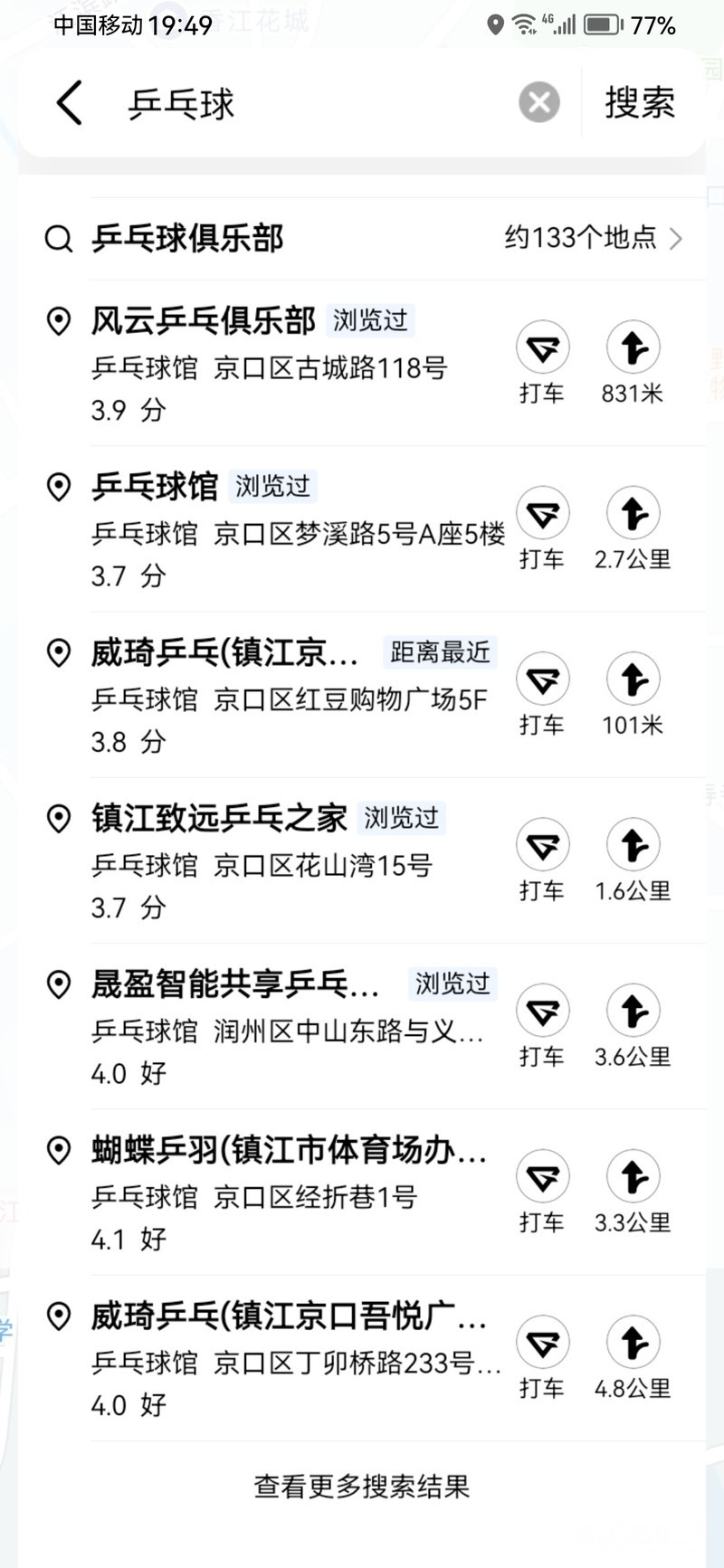View the 晟盈智能共享乒乓 result

pos(271,1026)
